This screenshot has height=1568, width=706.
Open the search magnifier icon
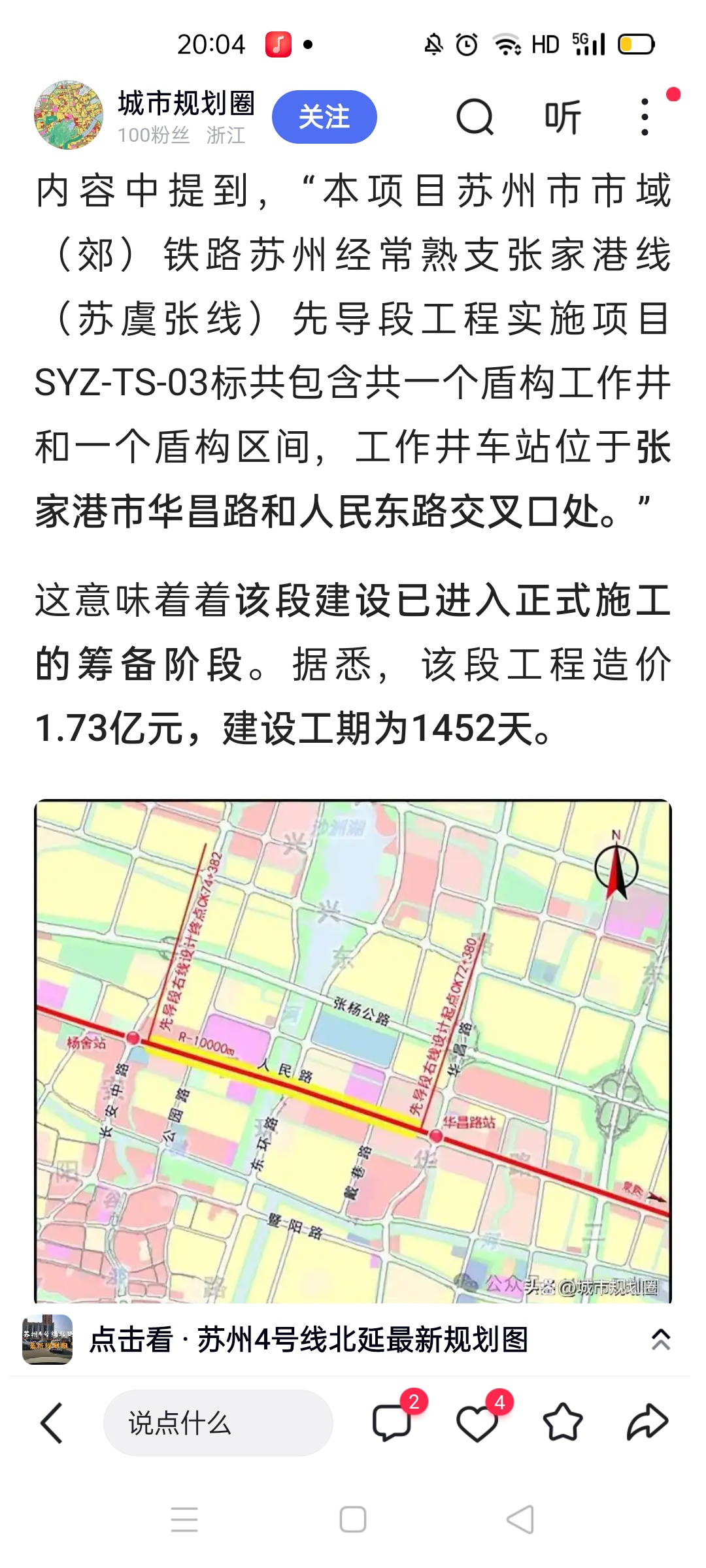[474, 118]
